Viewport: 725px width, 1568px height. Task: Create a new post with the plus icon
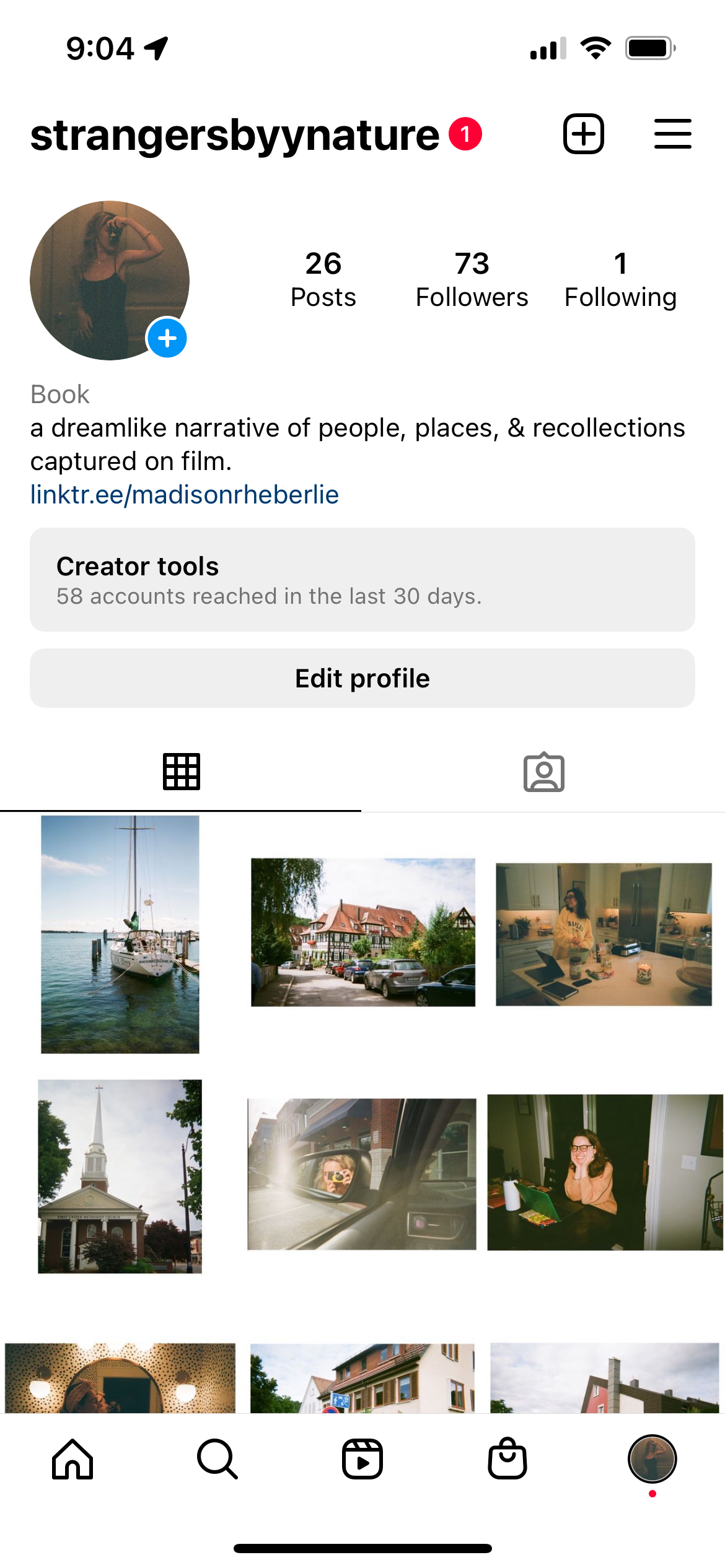(x=583, y=134)
